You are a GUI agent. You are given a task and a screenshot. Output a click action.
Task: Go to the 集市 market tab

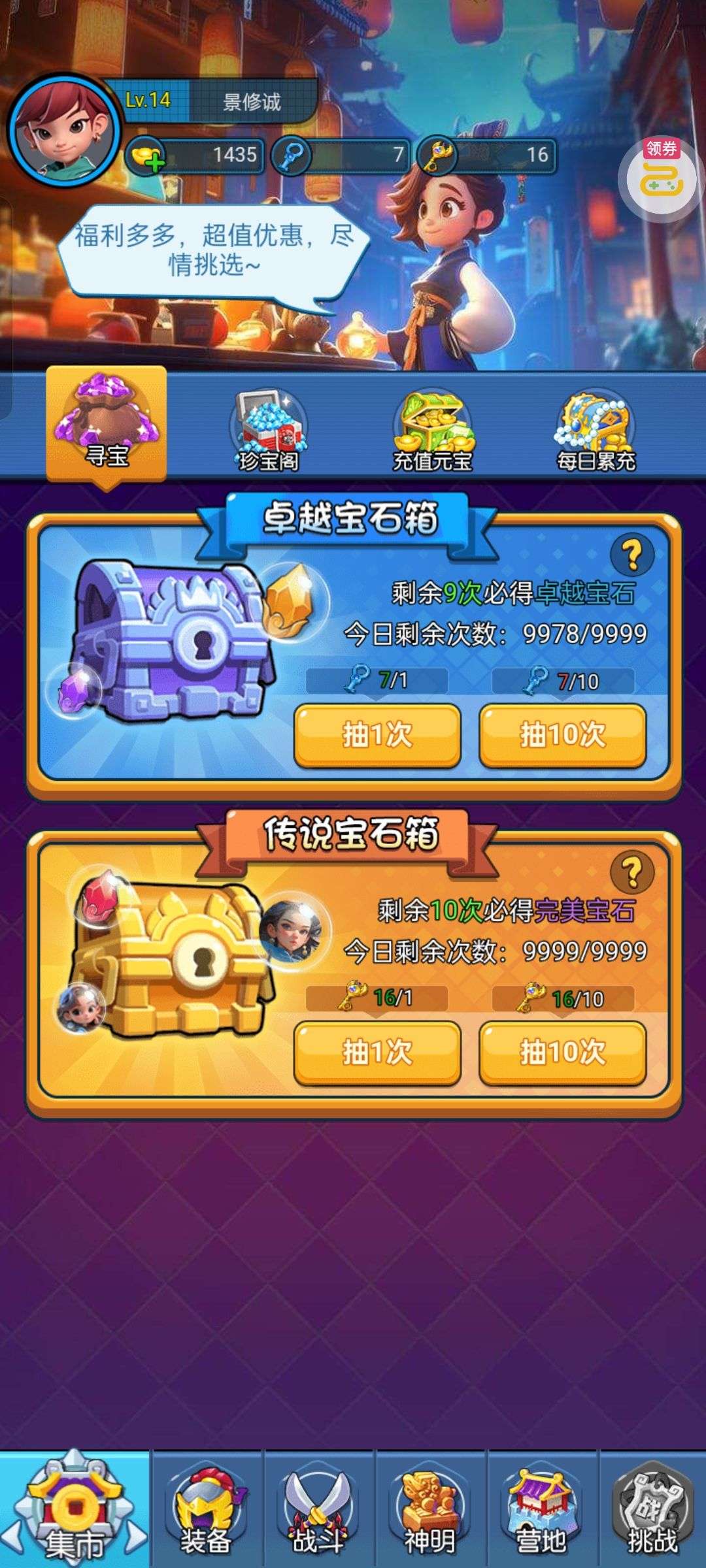pos(75,1508)
